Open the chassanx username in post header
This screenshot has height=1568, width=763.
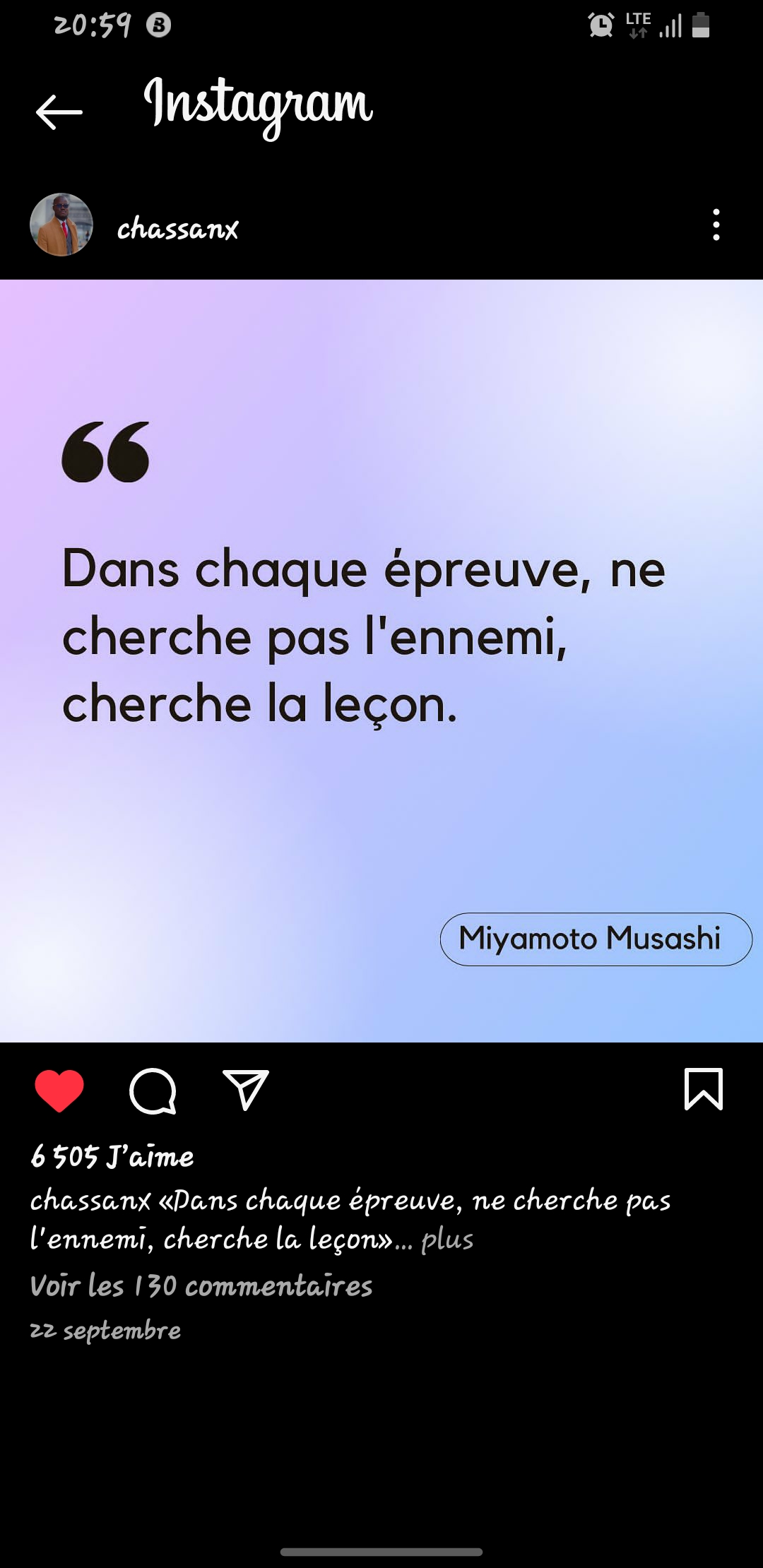[x=178, y=228]
